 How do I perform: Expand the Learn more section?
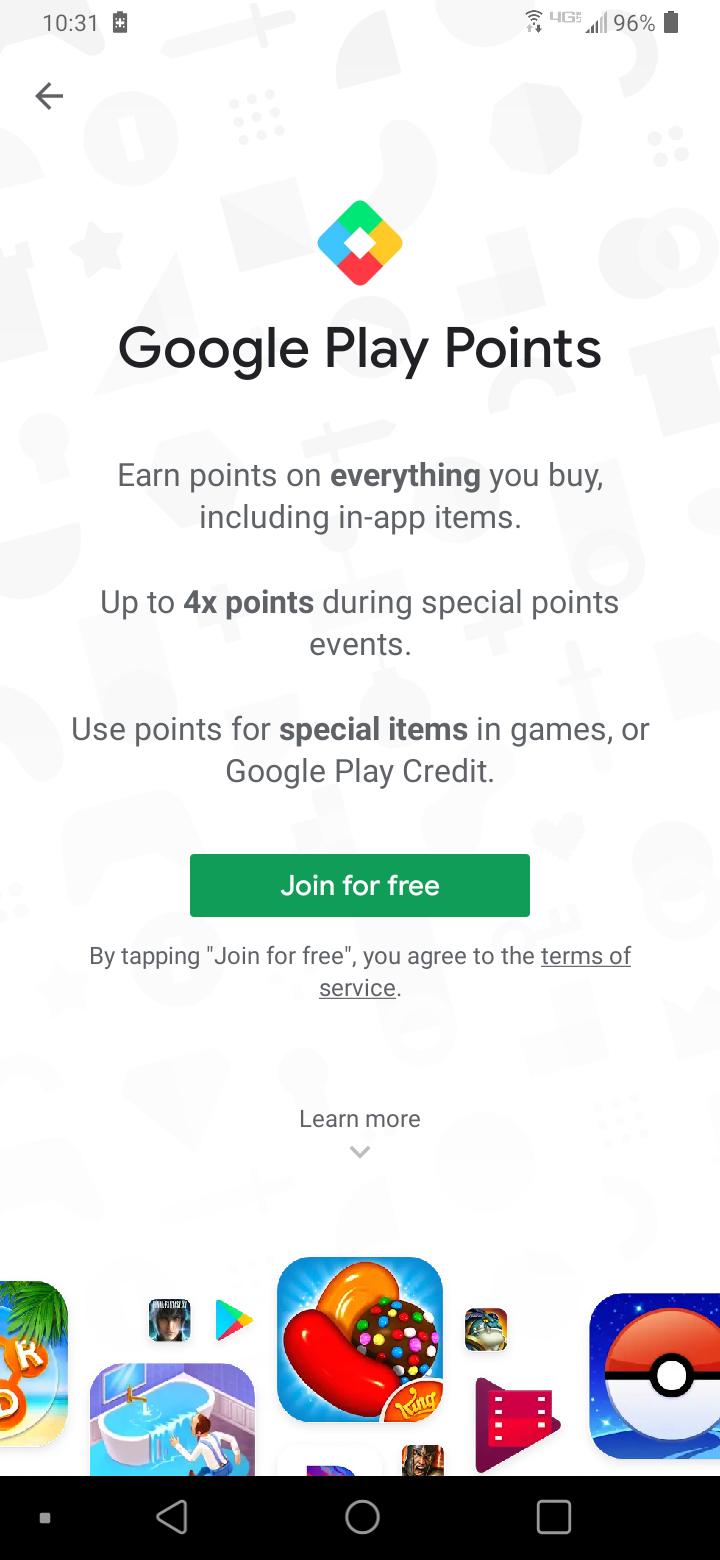click(x=360, y=1132)
